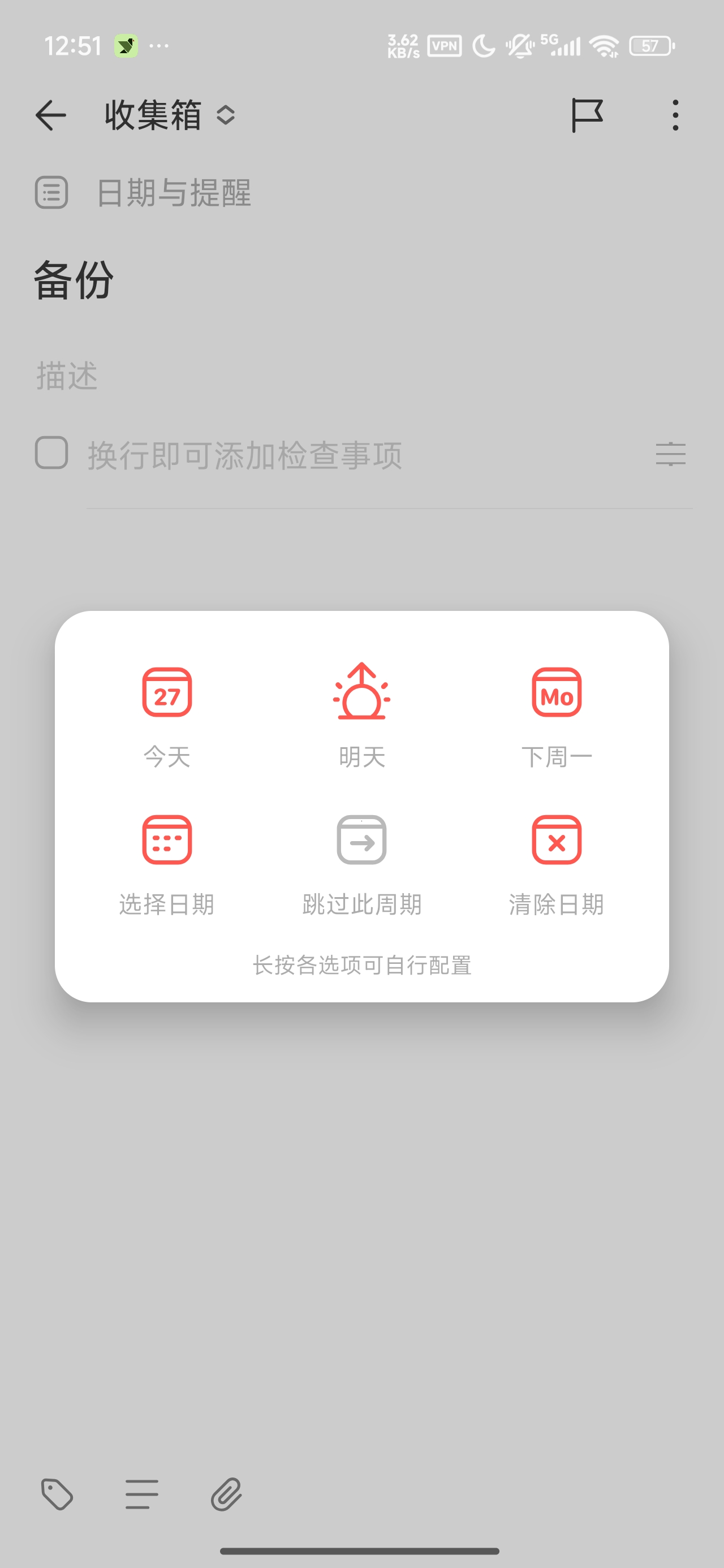The image size is (724, 1568).
Task: Edit the task title 备份
Action: [74, 281]
